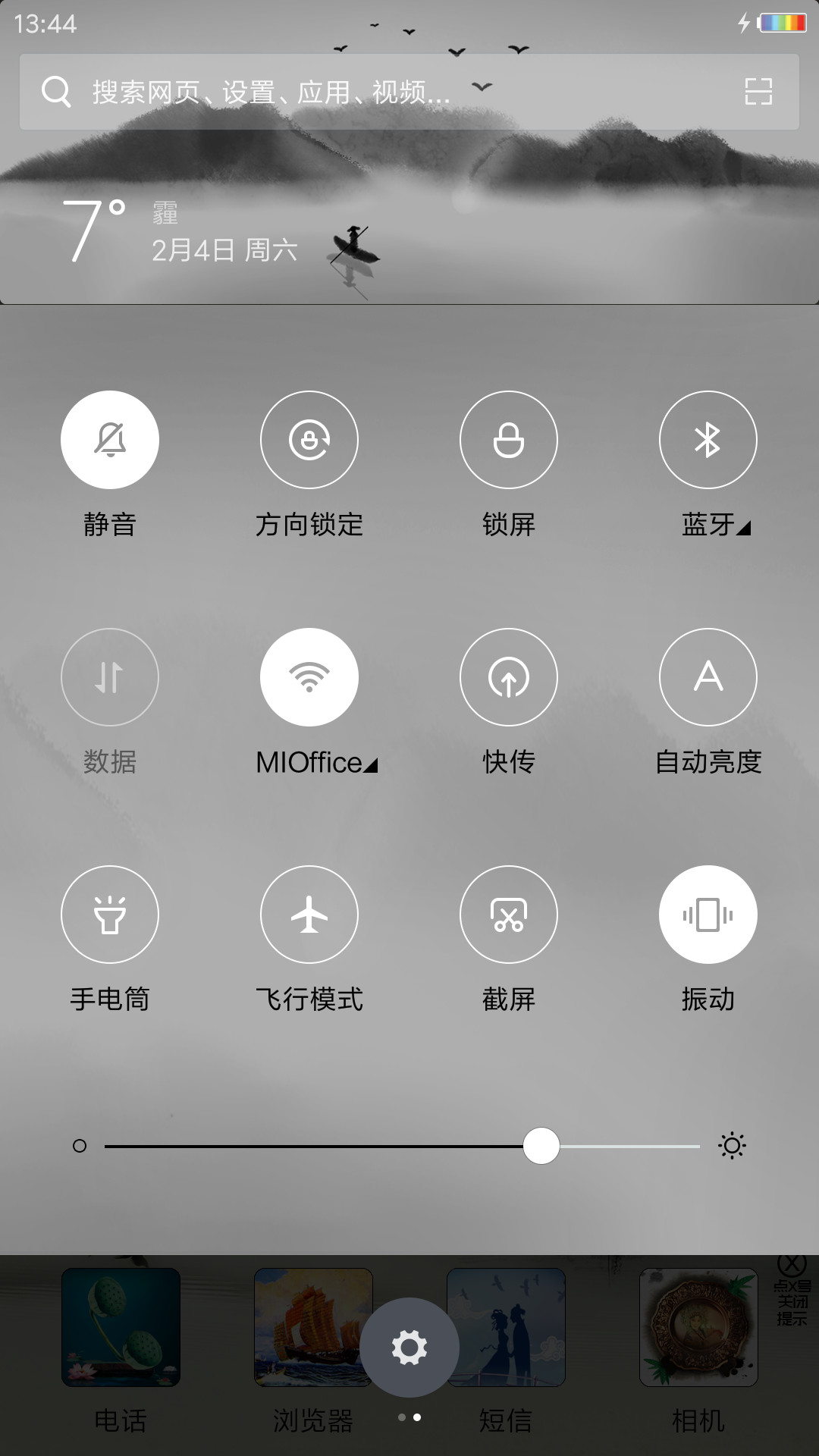Enable airplane mode (飞行模式)
The image size is (819, 1456).
click(x=309, y=915)
